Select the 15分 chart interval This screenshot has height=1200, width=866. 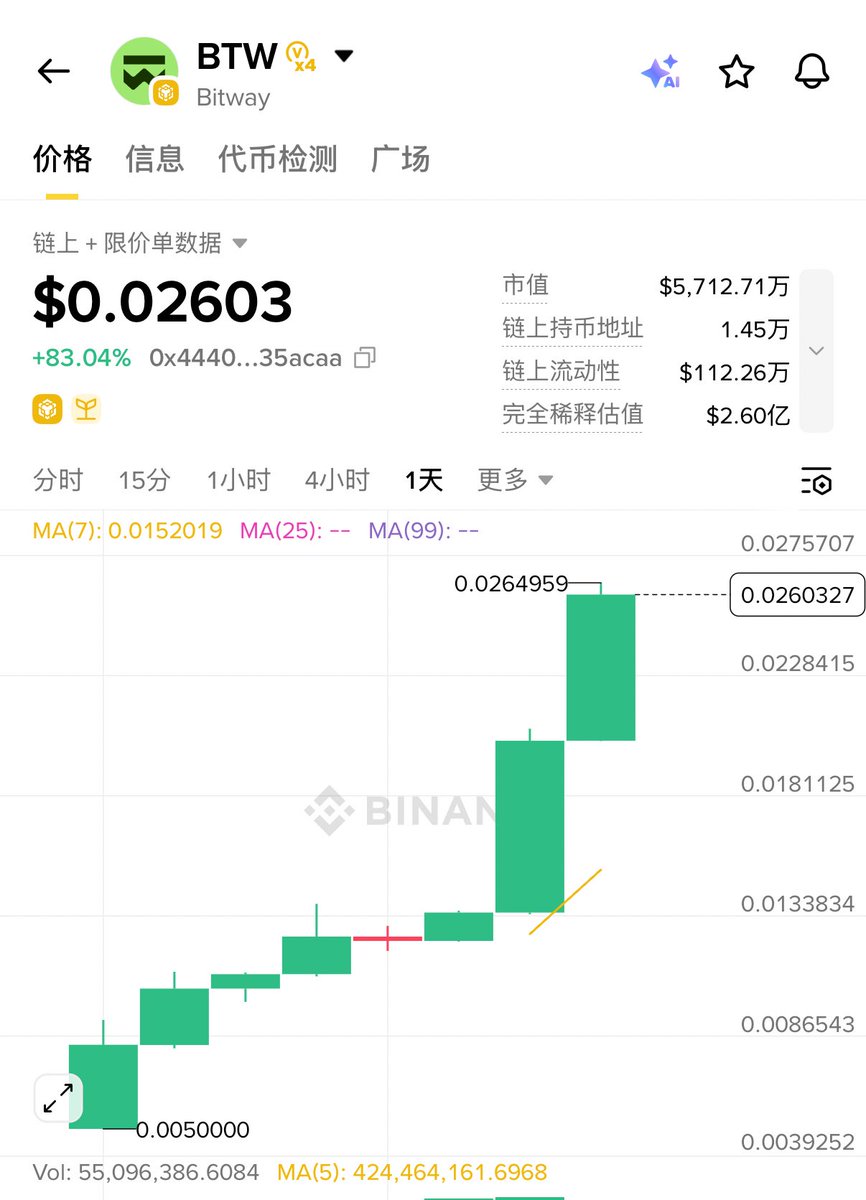tap(144, 480)
